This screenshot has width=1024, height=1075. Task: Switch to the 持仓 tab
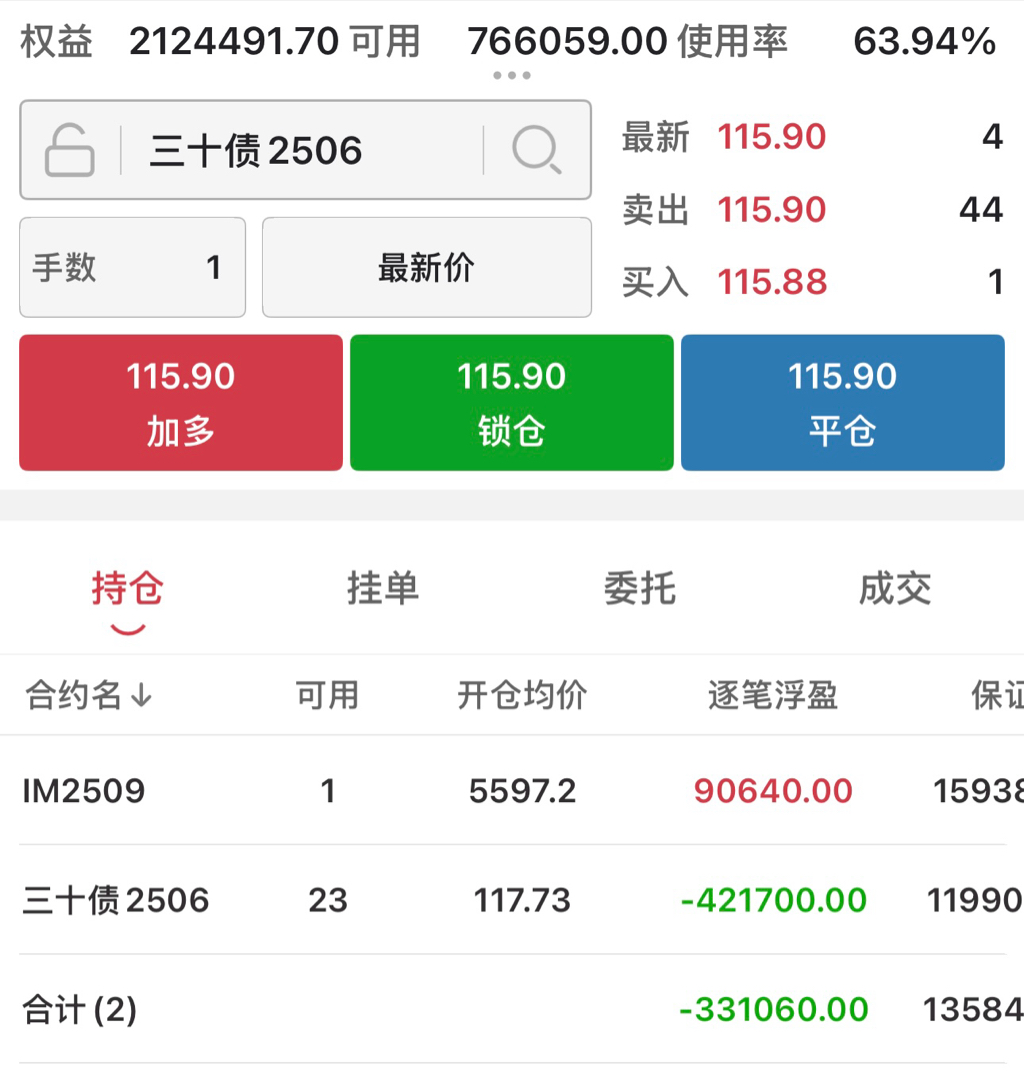click(x=127, y=589)
